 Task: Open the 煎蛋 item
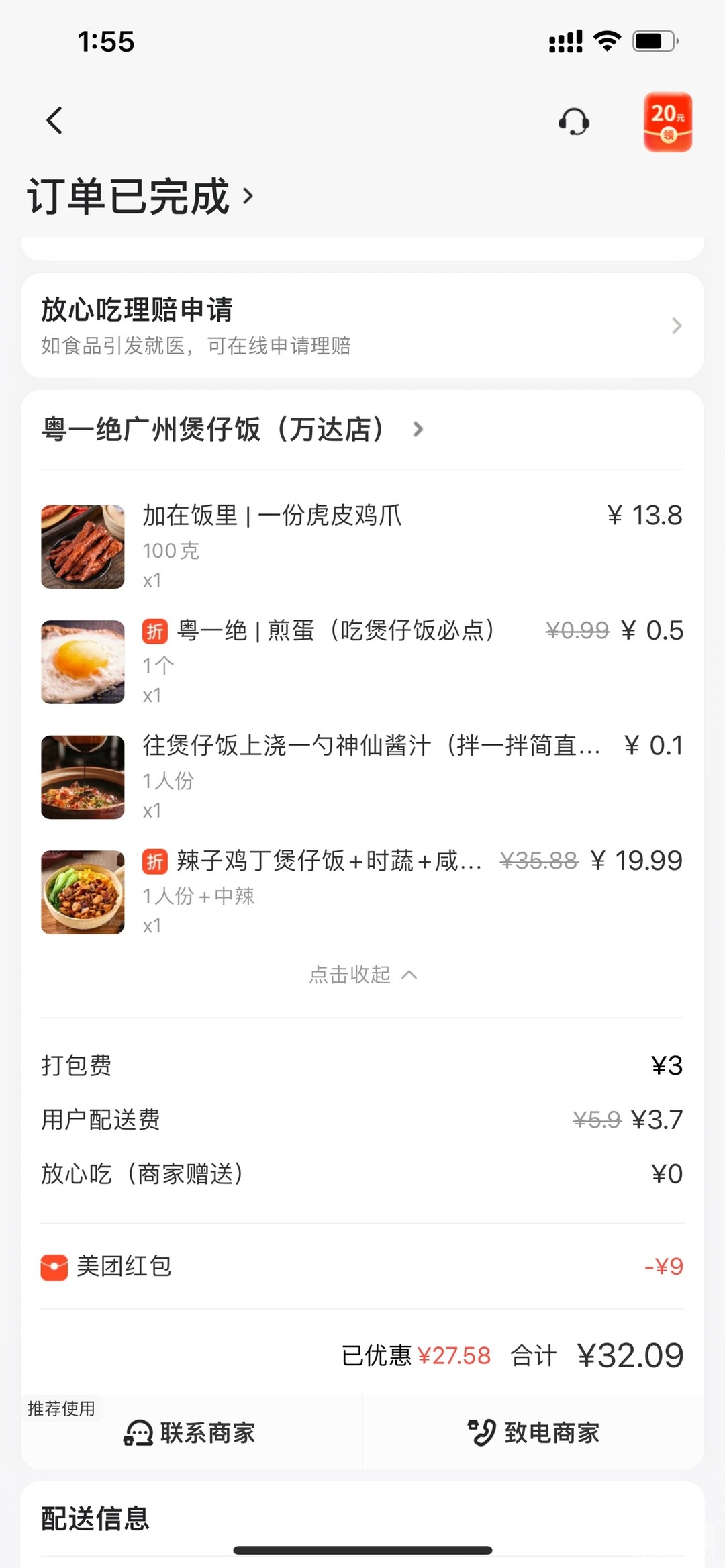point(334,631)
